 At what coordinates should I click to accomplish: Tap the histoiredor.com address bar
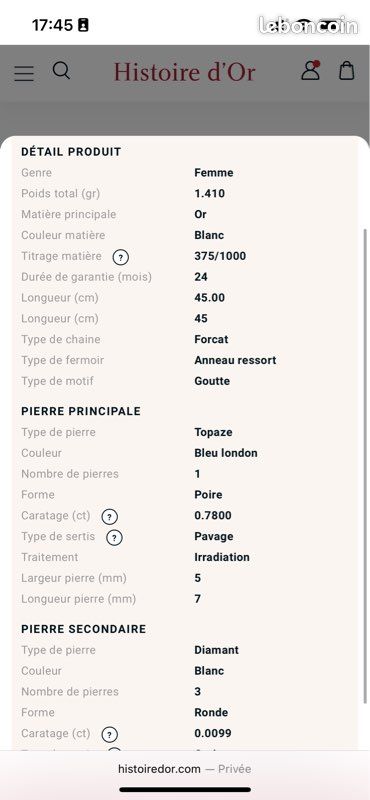tap(185, 769)
